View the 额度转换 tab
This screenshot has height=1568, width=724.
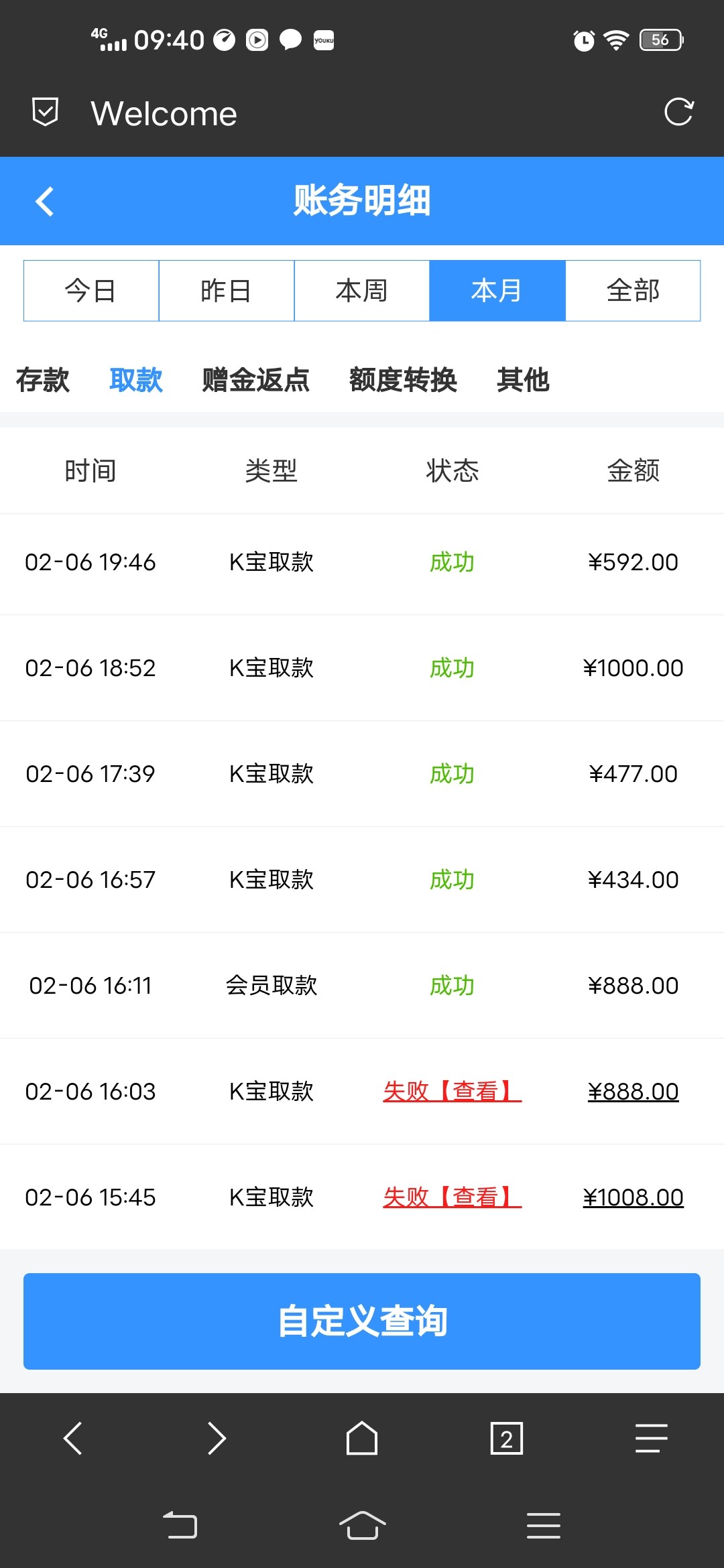[403, 380]
